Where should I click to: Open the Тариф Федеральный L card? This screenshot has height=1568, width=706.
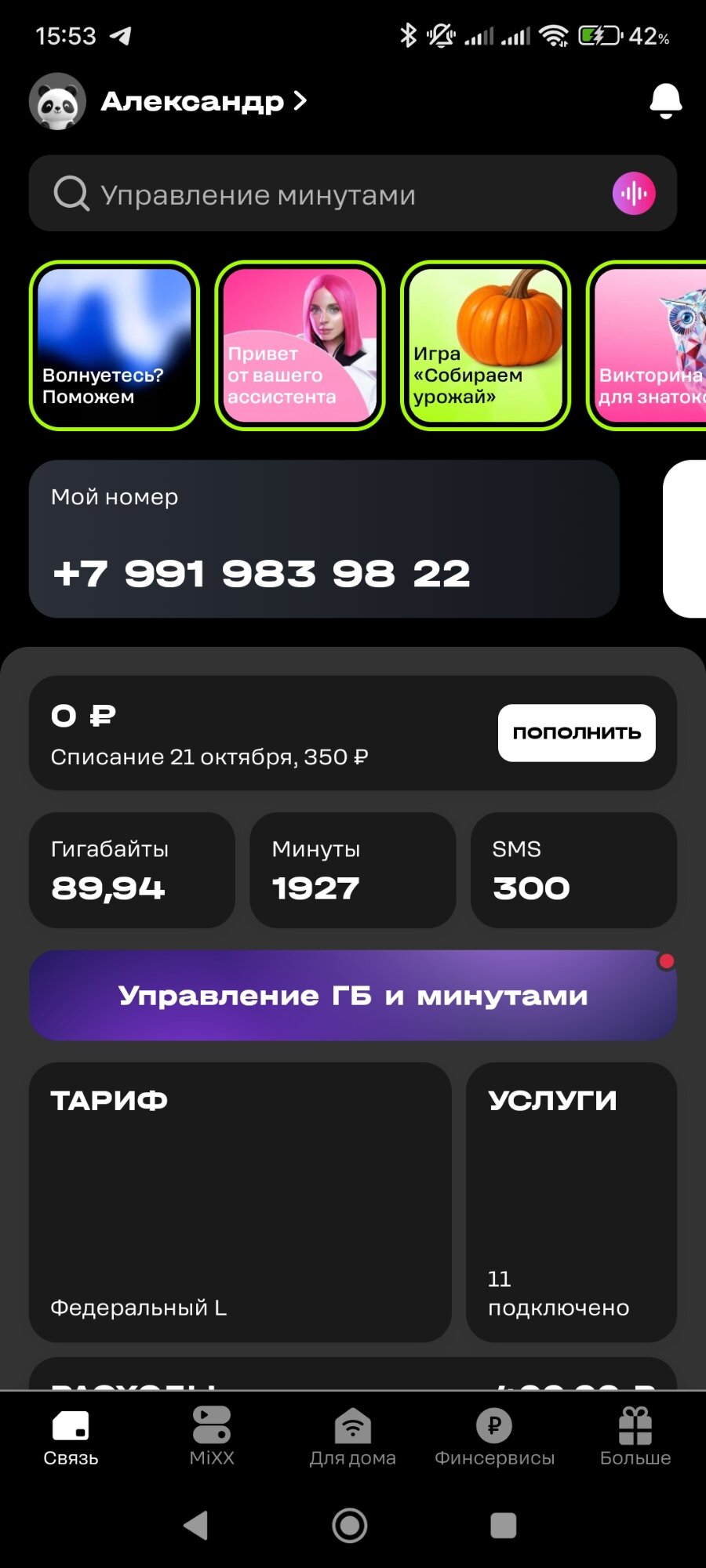click(x=240, y=1202)
